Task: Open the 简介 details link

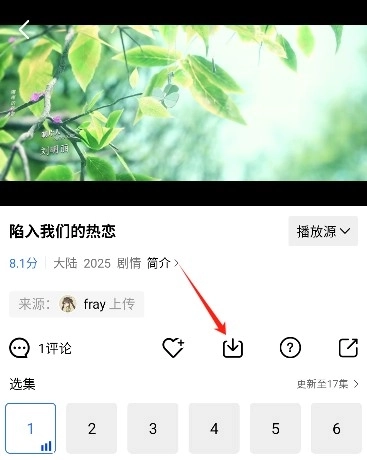Action: [x=163, y=263]
